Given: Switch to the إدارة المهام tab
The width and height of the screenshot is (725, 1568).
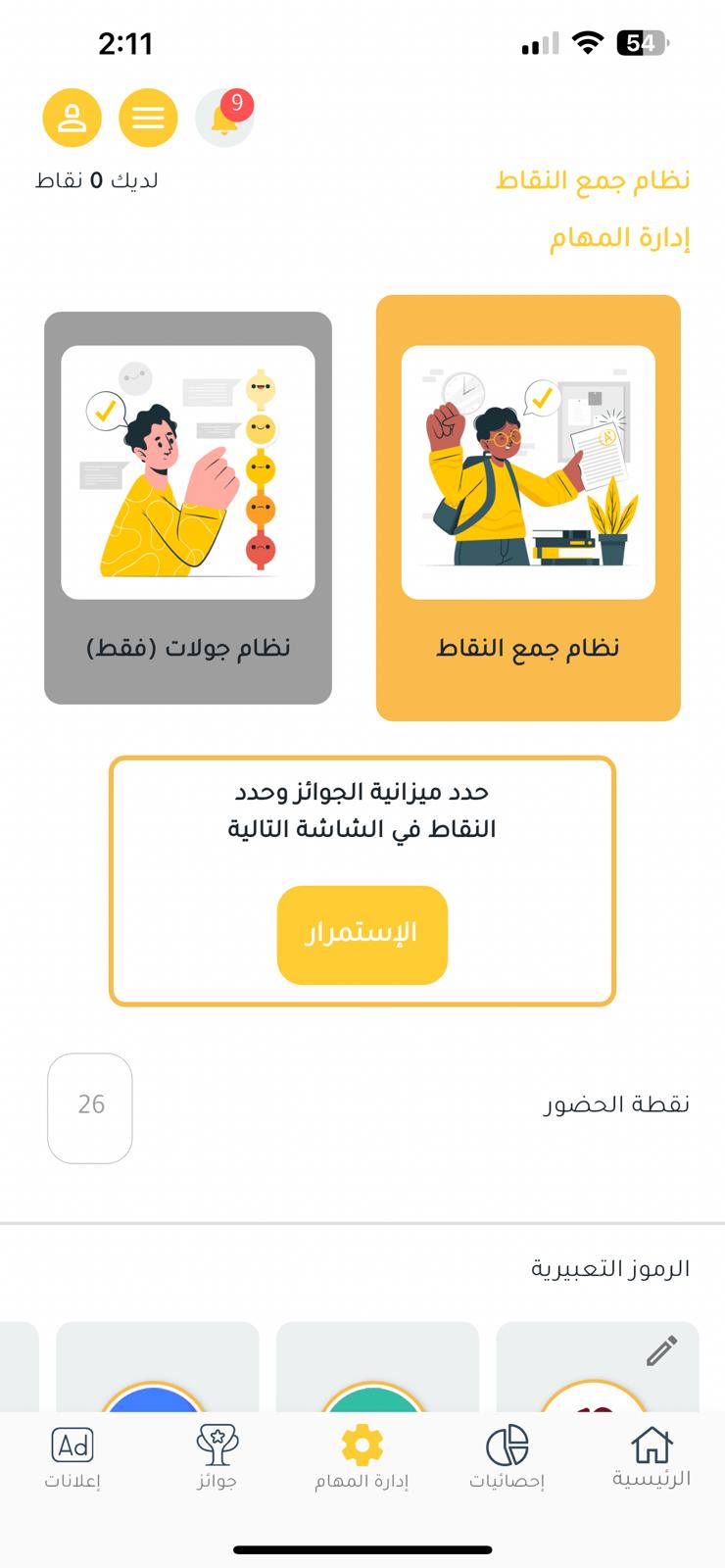Looking at the screenshot, I should click(362, 1457).
